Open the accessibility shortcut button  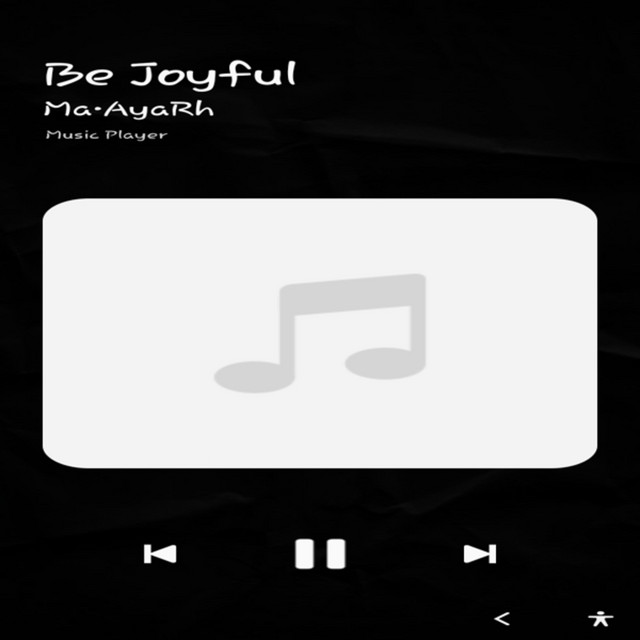click(x=599, y=618)
